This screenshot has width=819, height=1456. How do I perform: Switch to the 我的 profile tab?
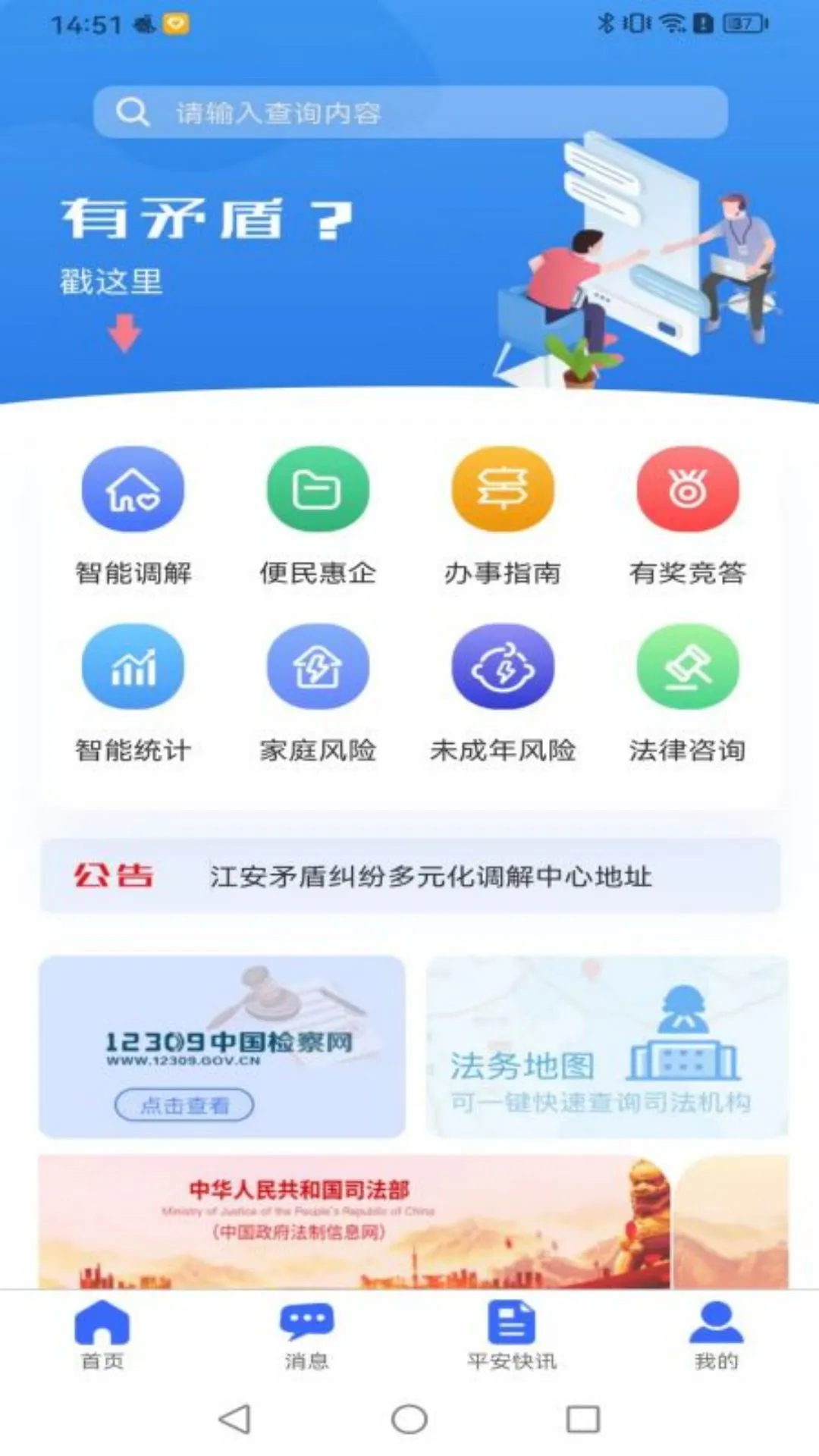click(x=716, y=1335)
